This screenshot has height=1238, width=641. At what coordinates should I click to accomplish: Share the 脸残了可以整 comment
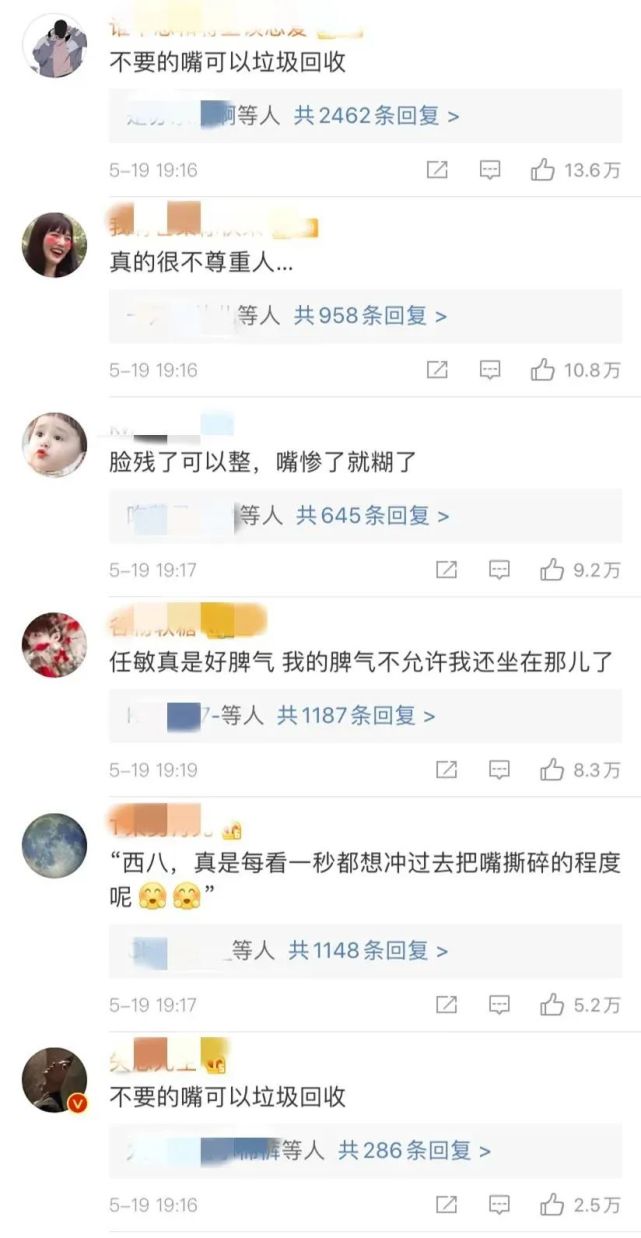(447, 570)
